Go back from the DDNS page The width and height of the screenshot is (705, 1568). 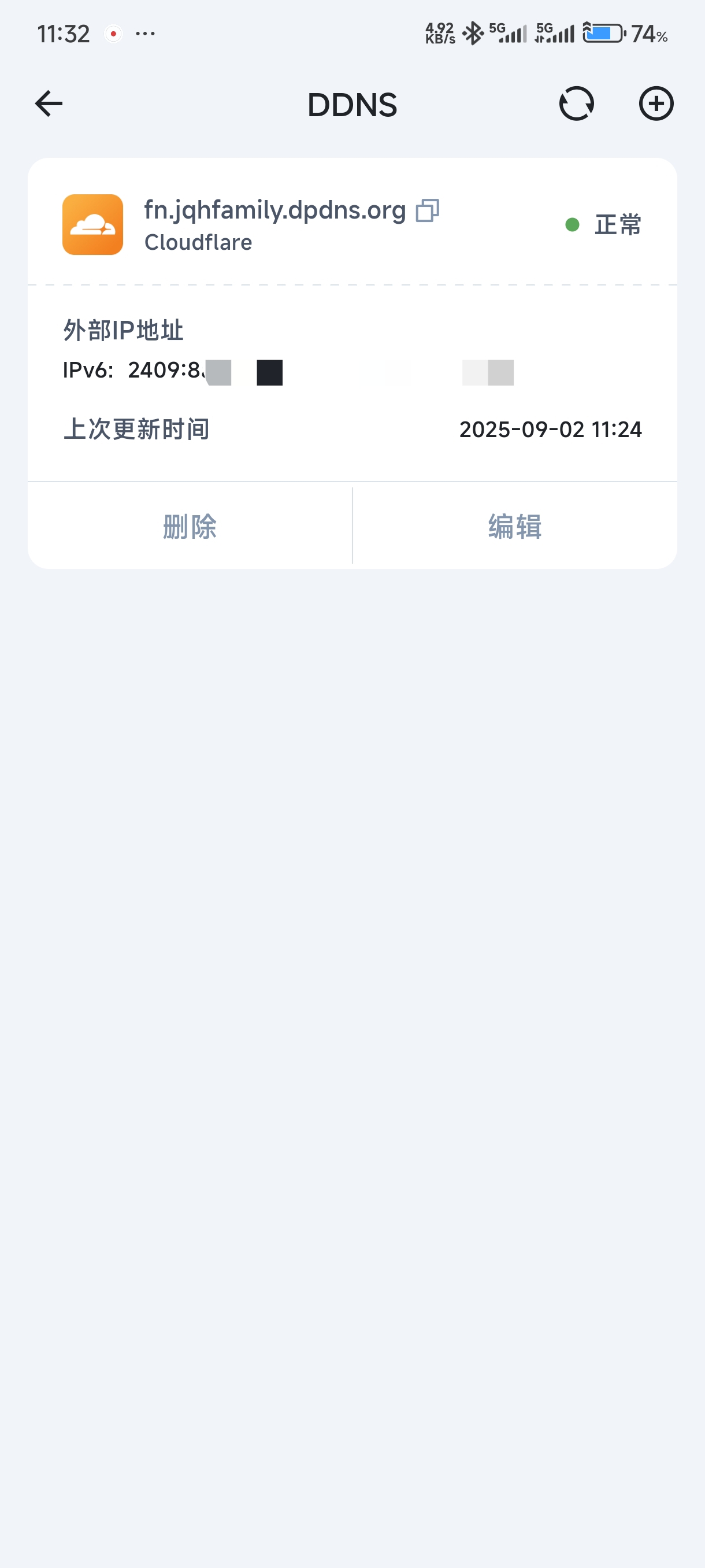(x=49, y=103)
